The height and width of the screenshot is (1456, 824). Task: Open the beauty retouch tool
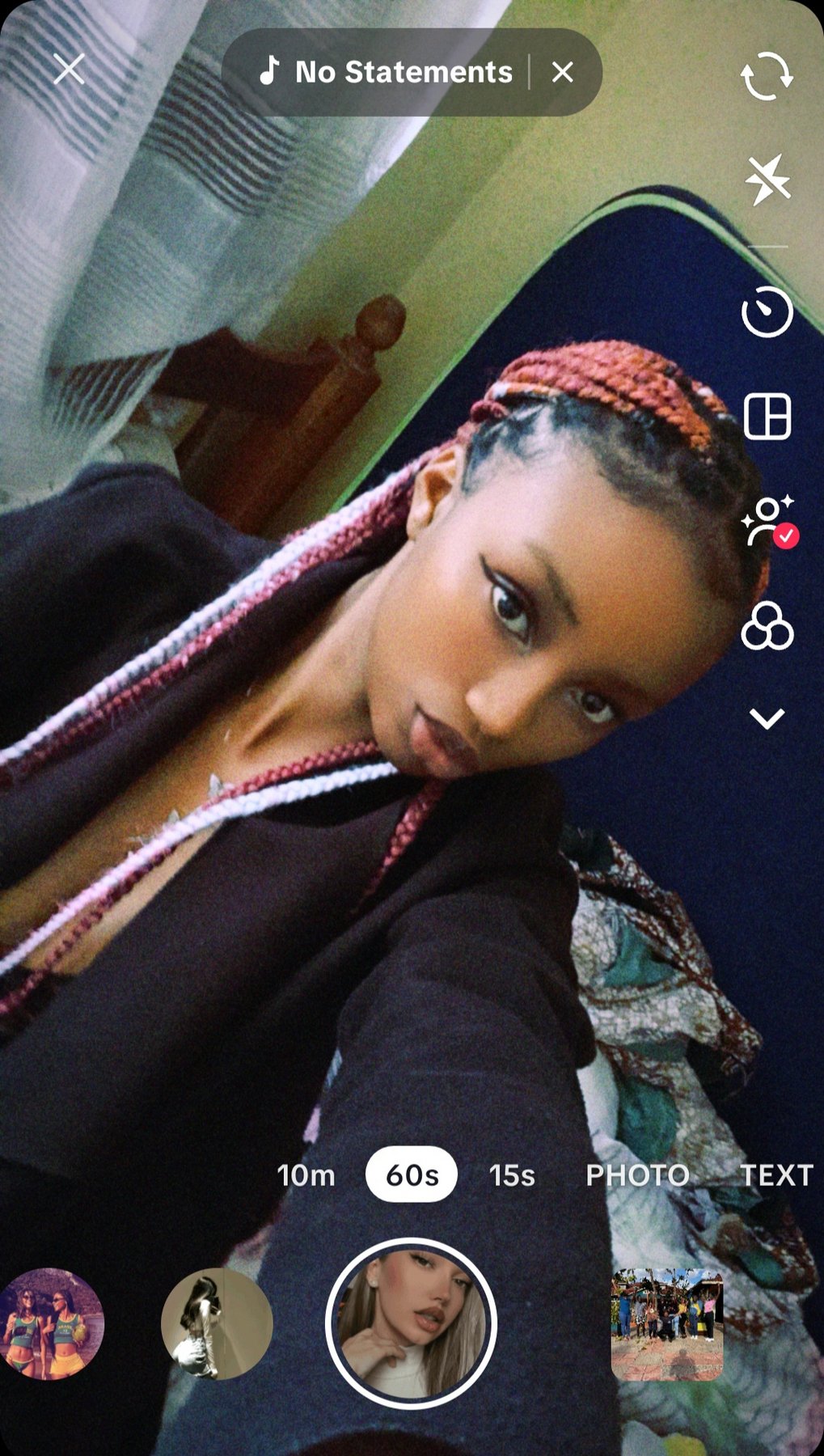point(767,522)
